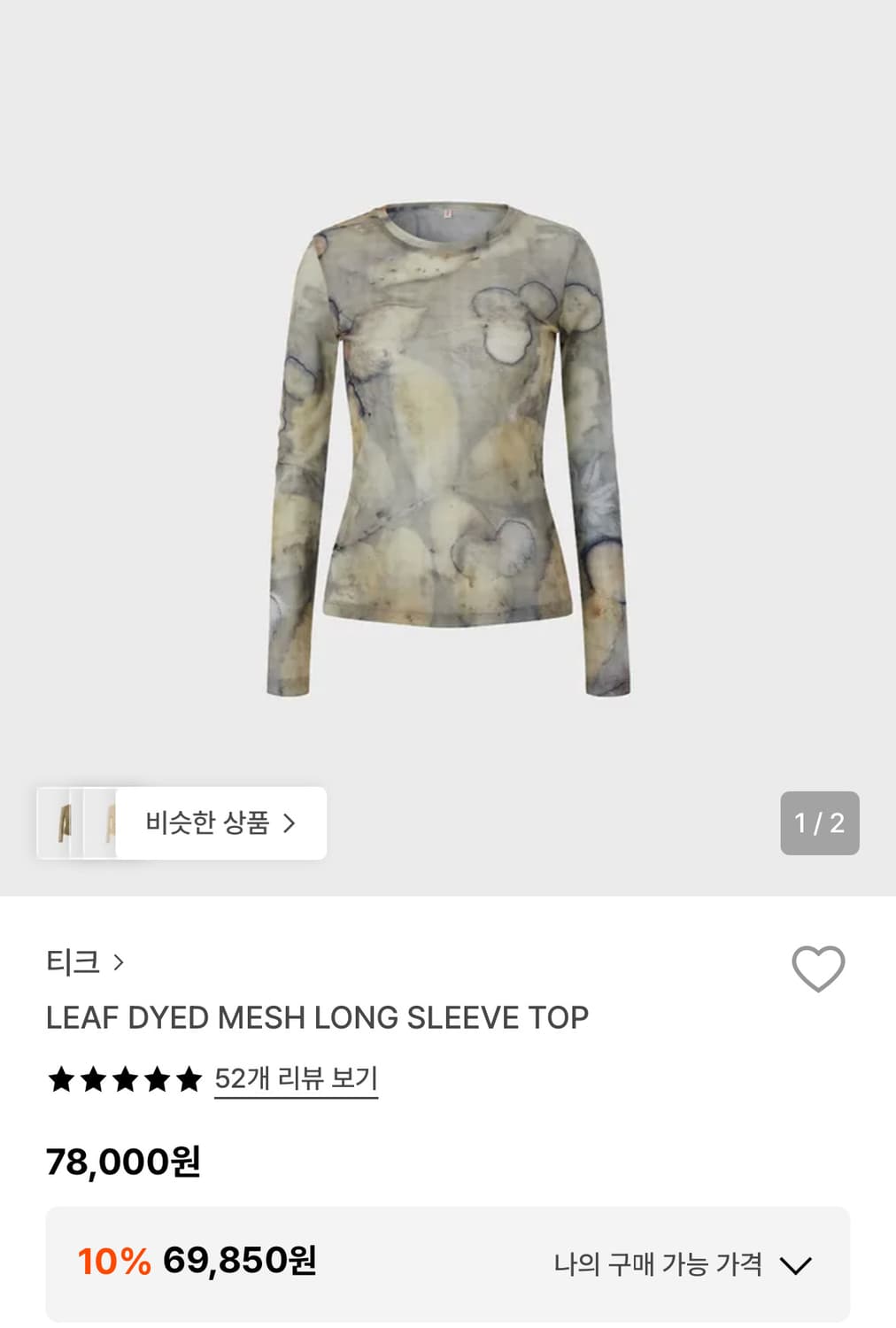Open the 52개 리뷰 보기 reviews link
Image resolution: width=896 pixels, height=1328 pixels.
tap(296, 1077)
